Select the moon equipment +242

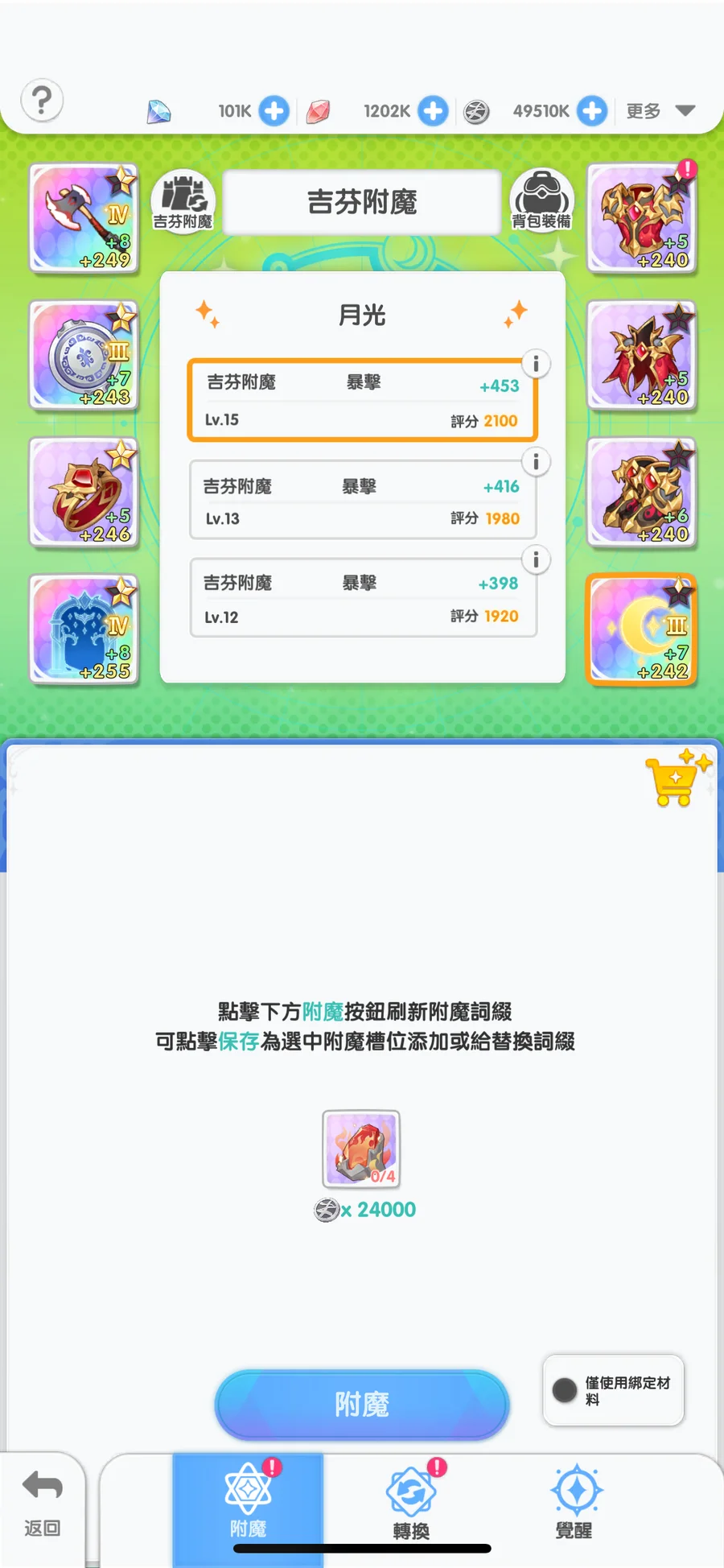(641, 629)
